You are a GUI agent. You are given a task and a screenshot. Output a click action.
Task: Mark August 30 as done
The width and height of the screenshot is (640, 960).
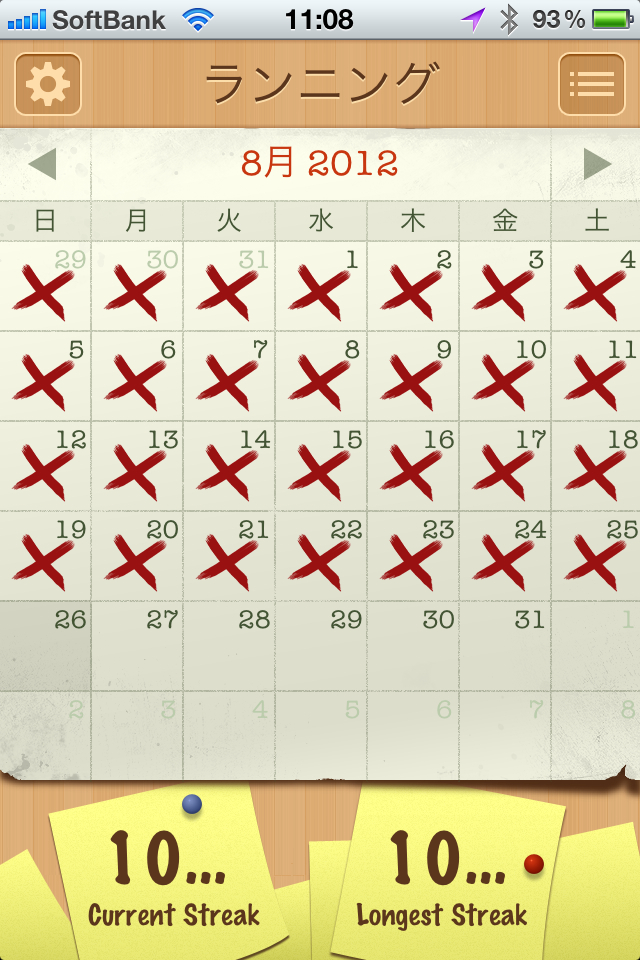point(414,646)
